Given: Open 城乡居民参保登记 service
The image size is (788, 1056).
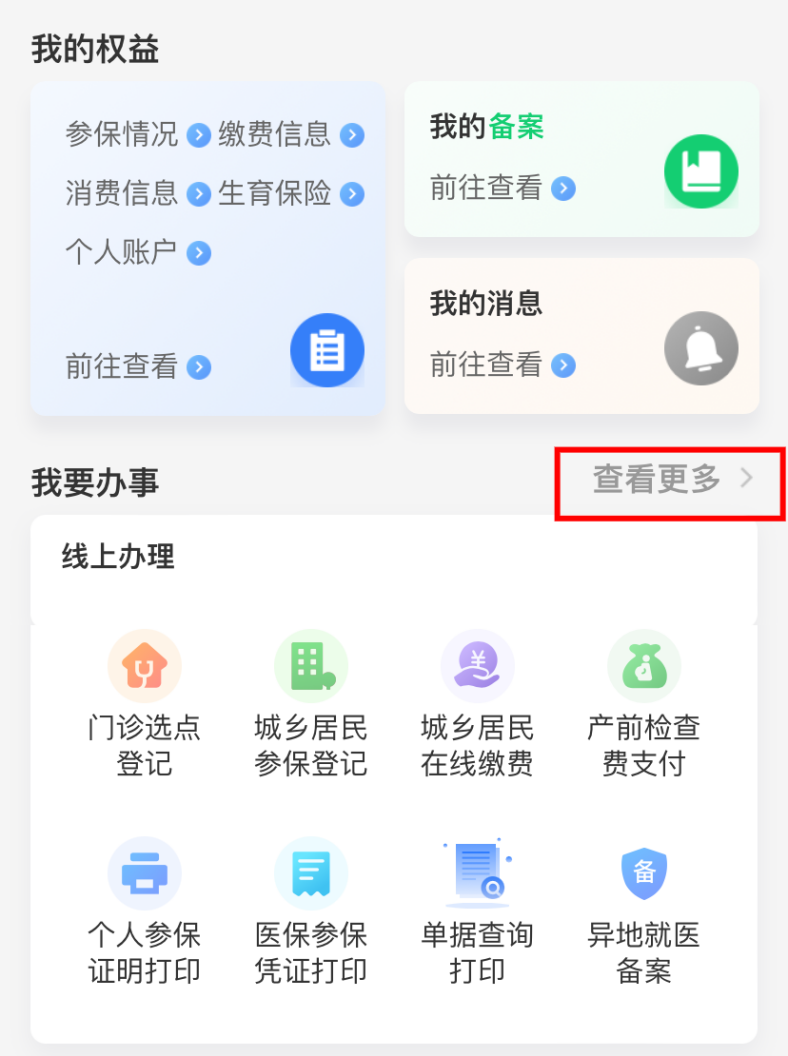Looking at the screenshot, I should [311, 705].
